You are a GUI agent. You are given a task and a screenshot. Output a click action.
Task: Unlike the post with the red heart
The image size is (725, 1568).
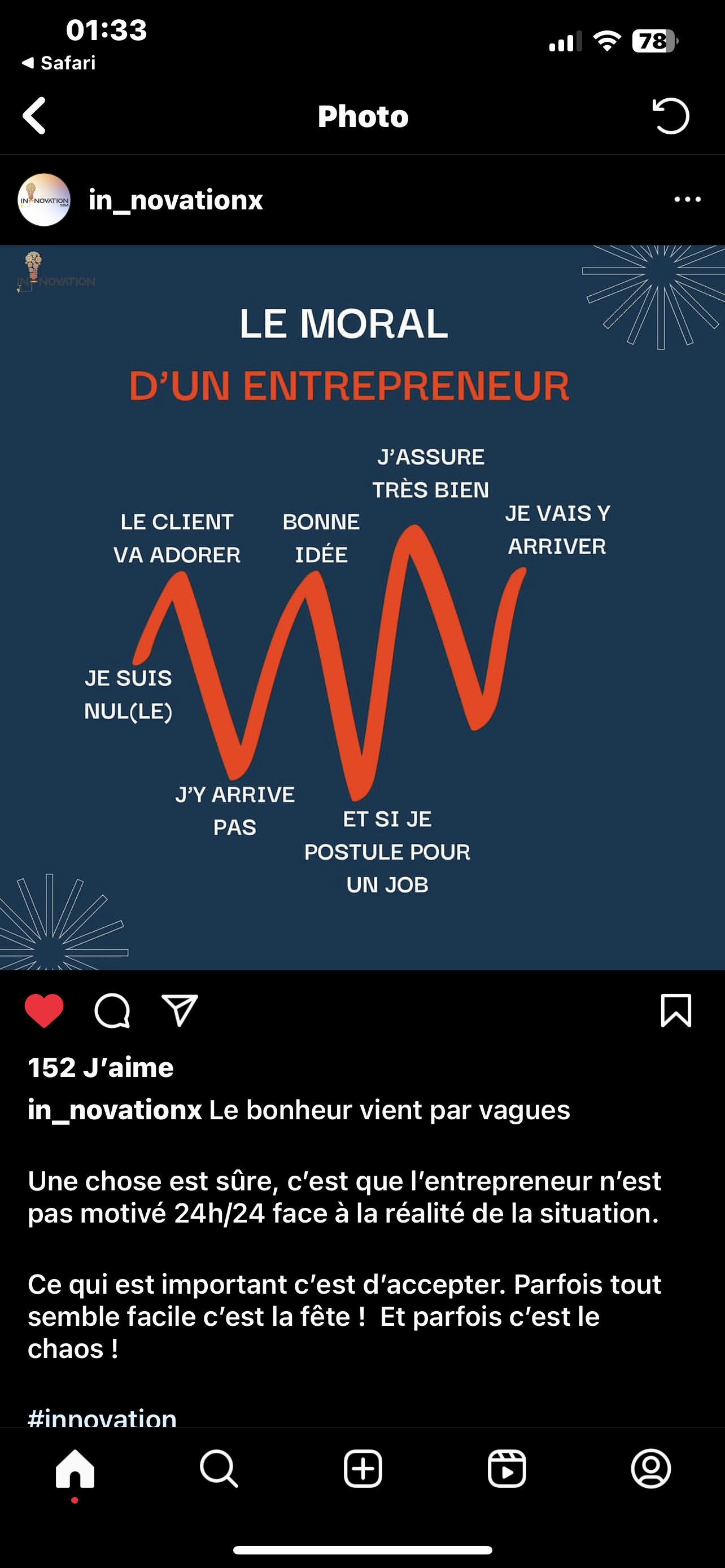[44, 1011]
